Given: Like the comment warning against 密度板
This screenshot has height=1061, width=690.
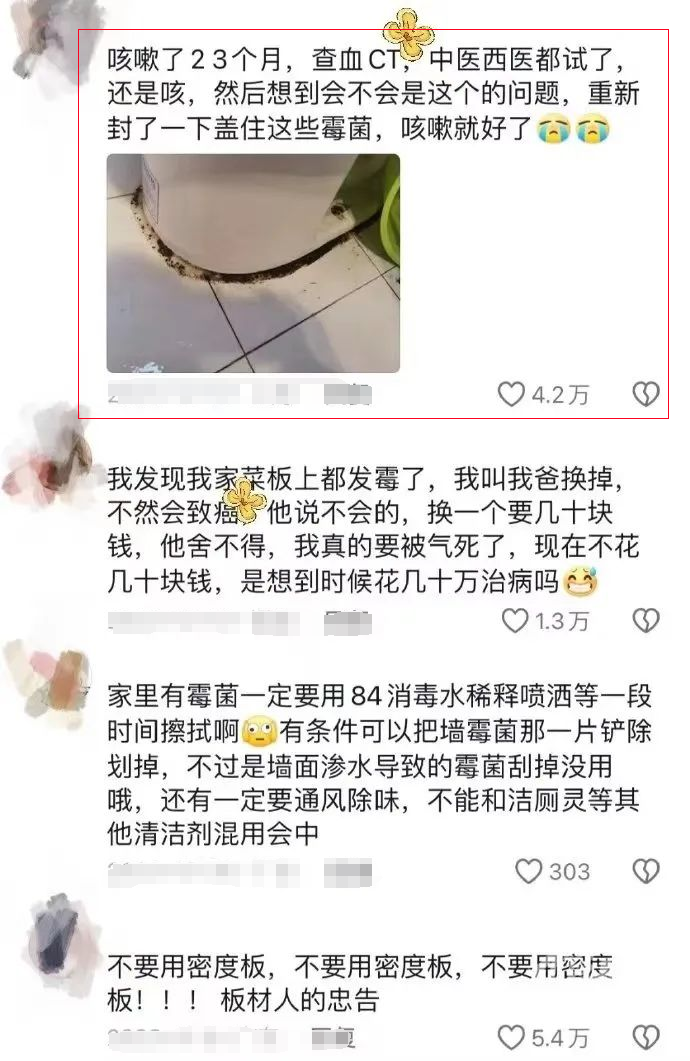Looking at the screenshot, I should 511,1037.
